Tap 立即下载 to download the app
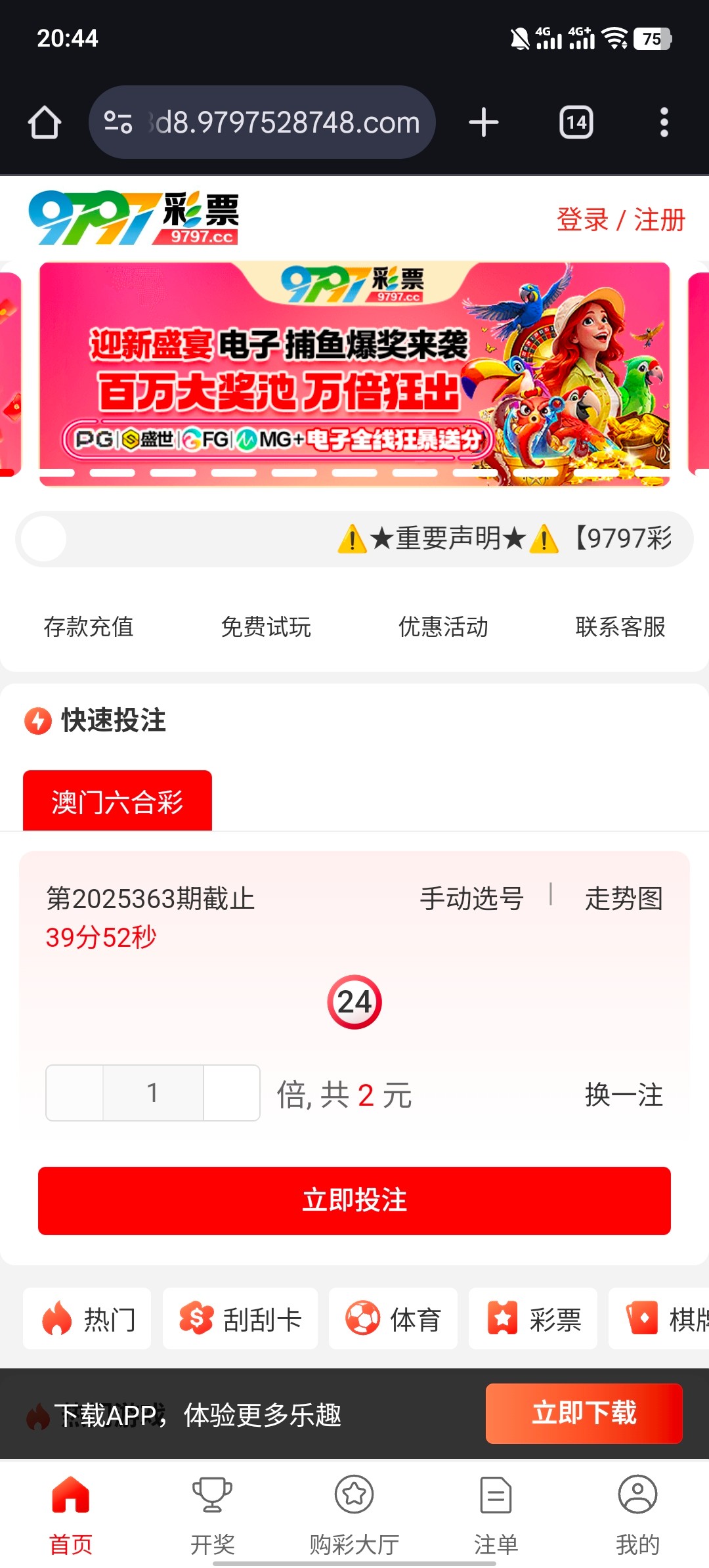Screen dimensions: 709x1568 coord(584,1413)
